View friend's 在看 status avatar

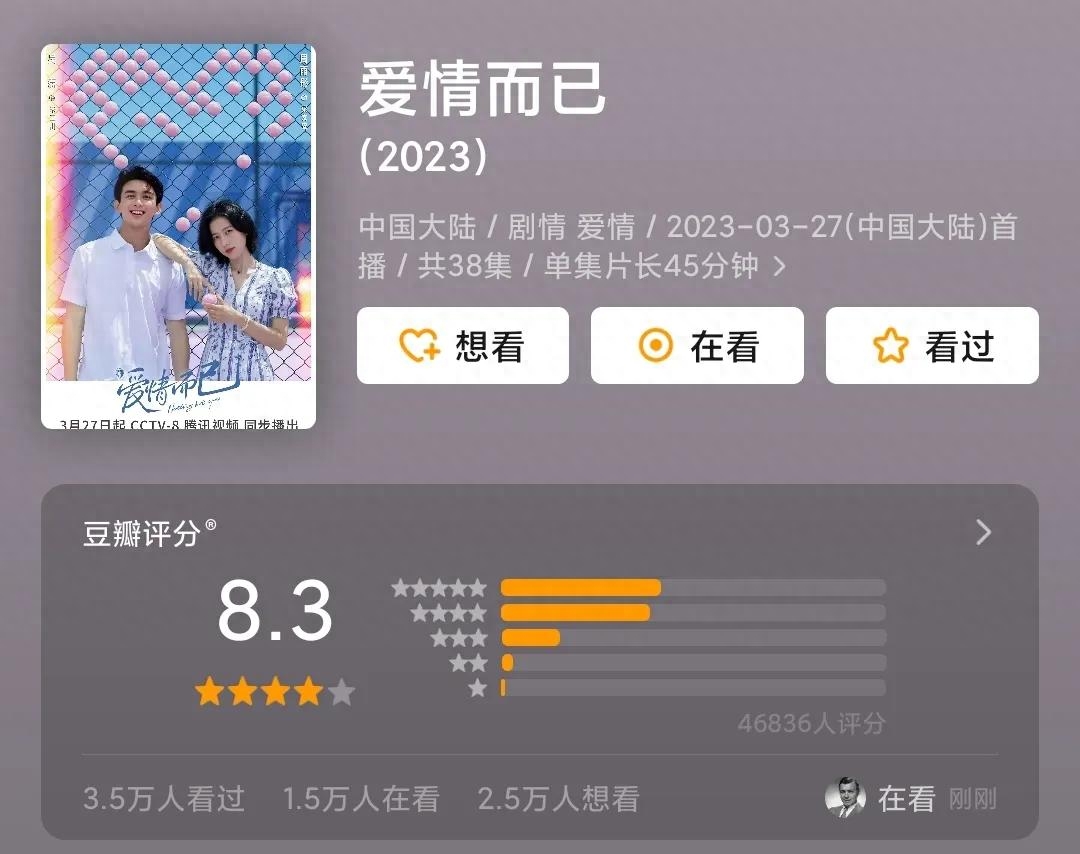(x=845, y=798)
